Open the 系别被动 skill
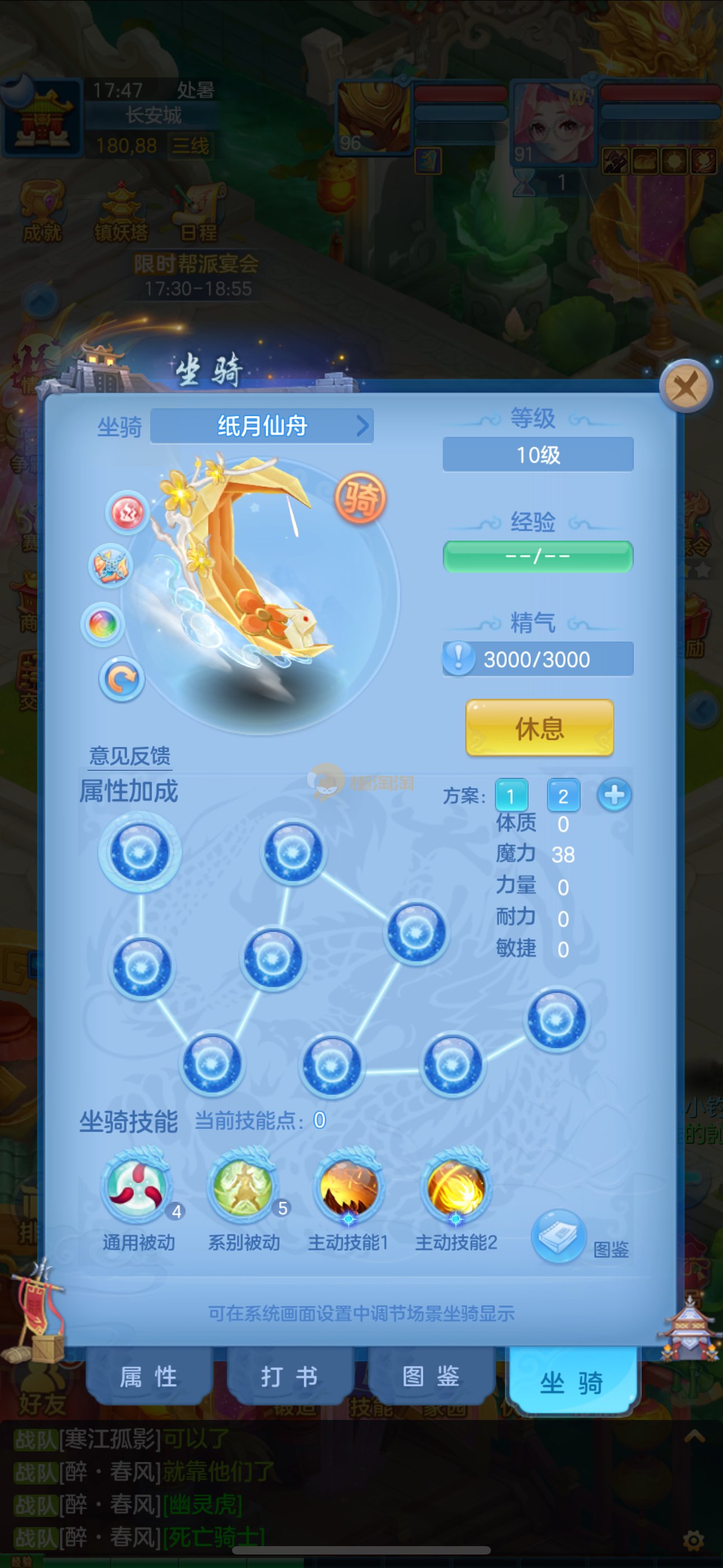Viewport: 723px width, 1568px height. [243, 1186]
